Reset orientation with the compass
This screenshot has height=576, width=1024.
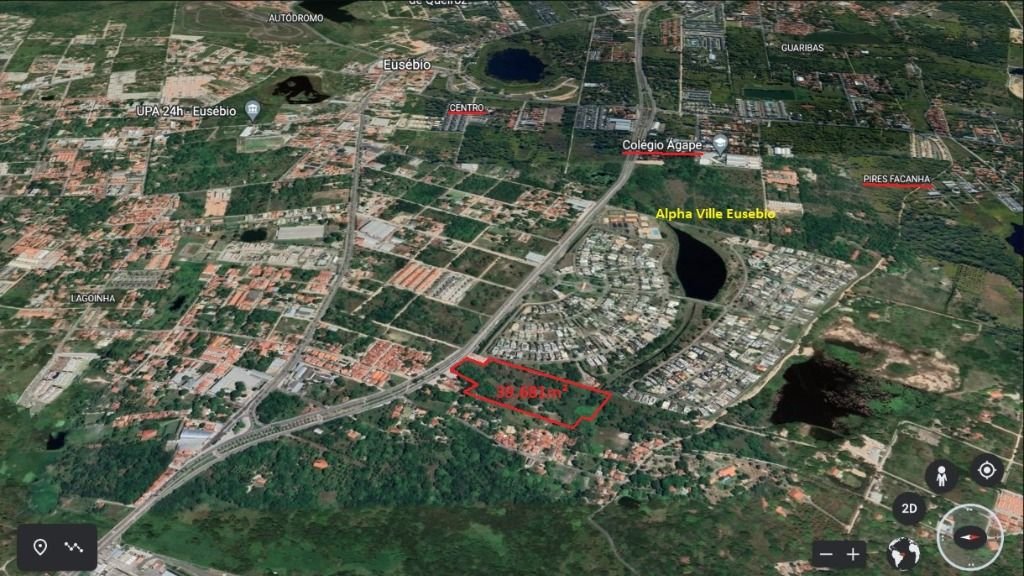pos(970,537)
